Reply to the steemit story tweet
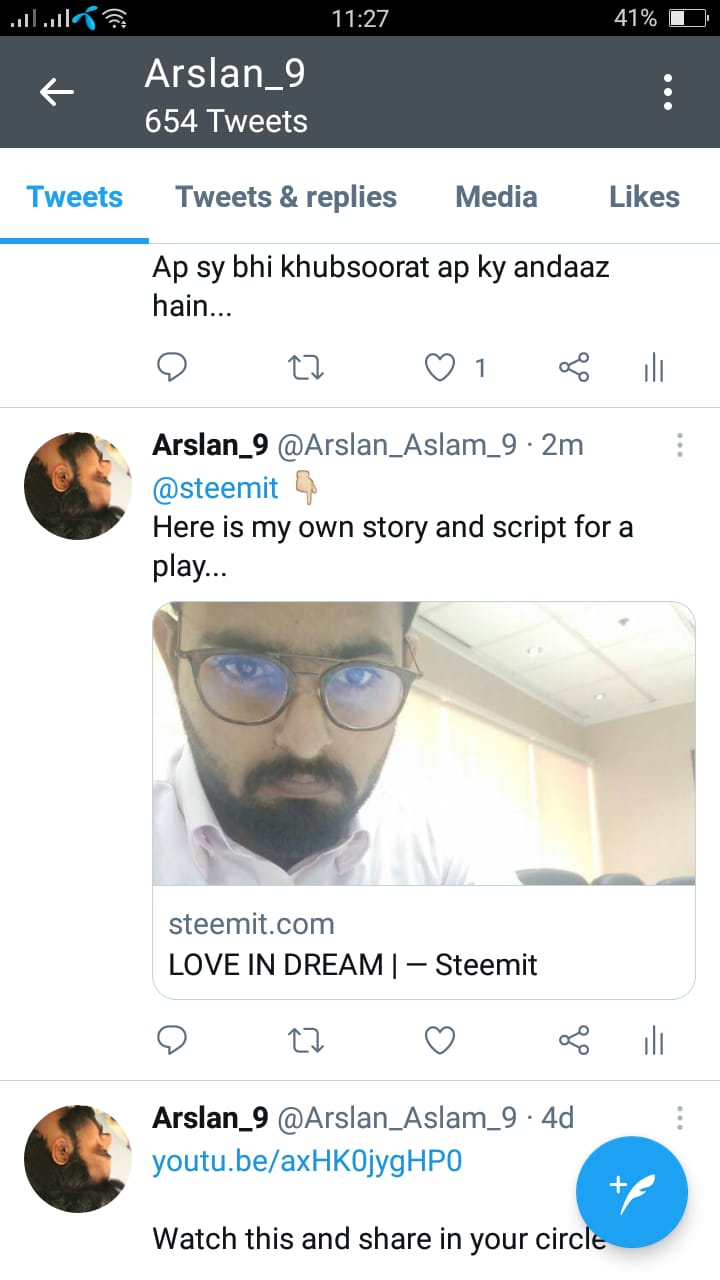This screenshot has height=1280, width=720. [172, 1041]
